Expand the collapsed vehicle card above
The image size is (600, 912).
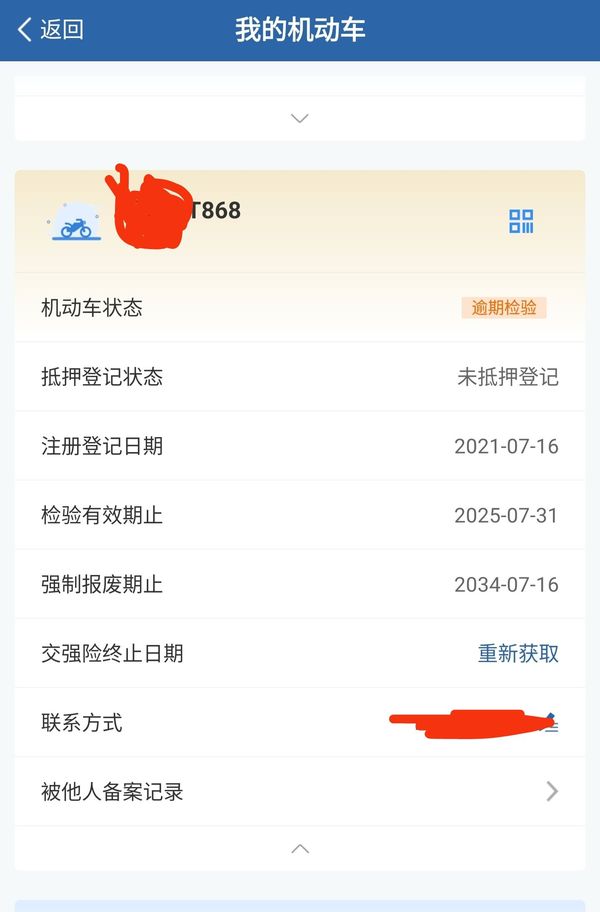tap(299, 118)
